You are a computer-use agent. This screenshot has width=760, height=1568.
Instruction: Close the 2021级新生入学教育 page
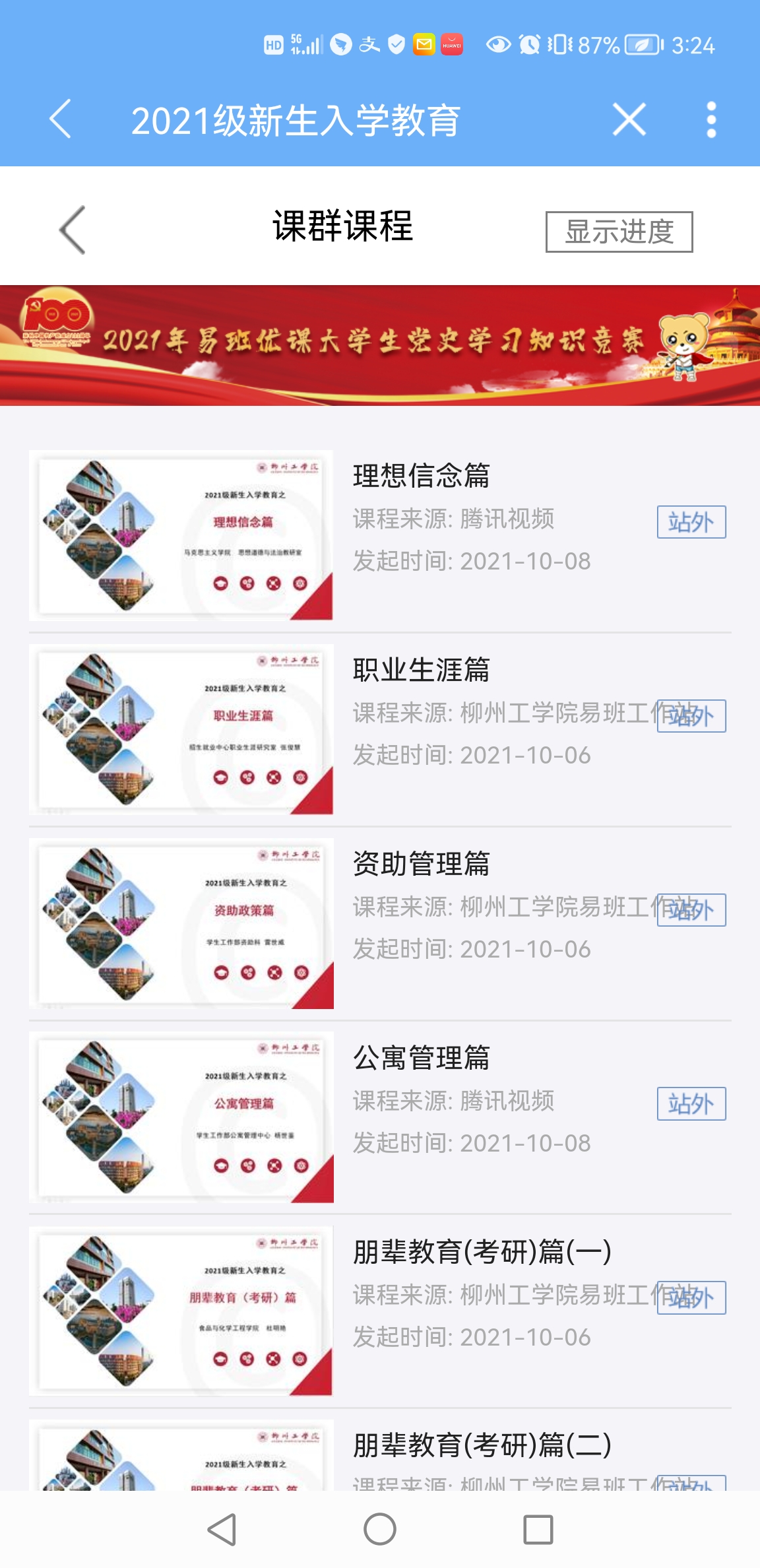tap(629, 119)
